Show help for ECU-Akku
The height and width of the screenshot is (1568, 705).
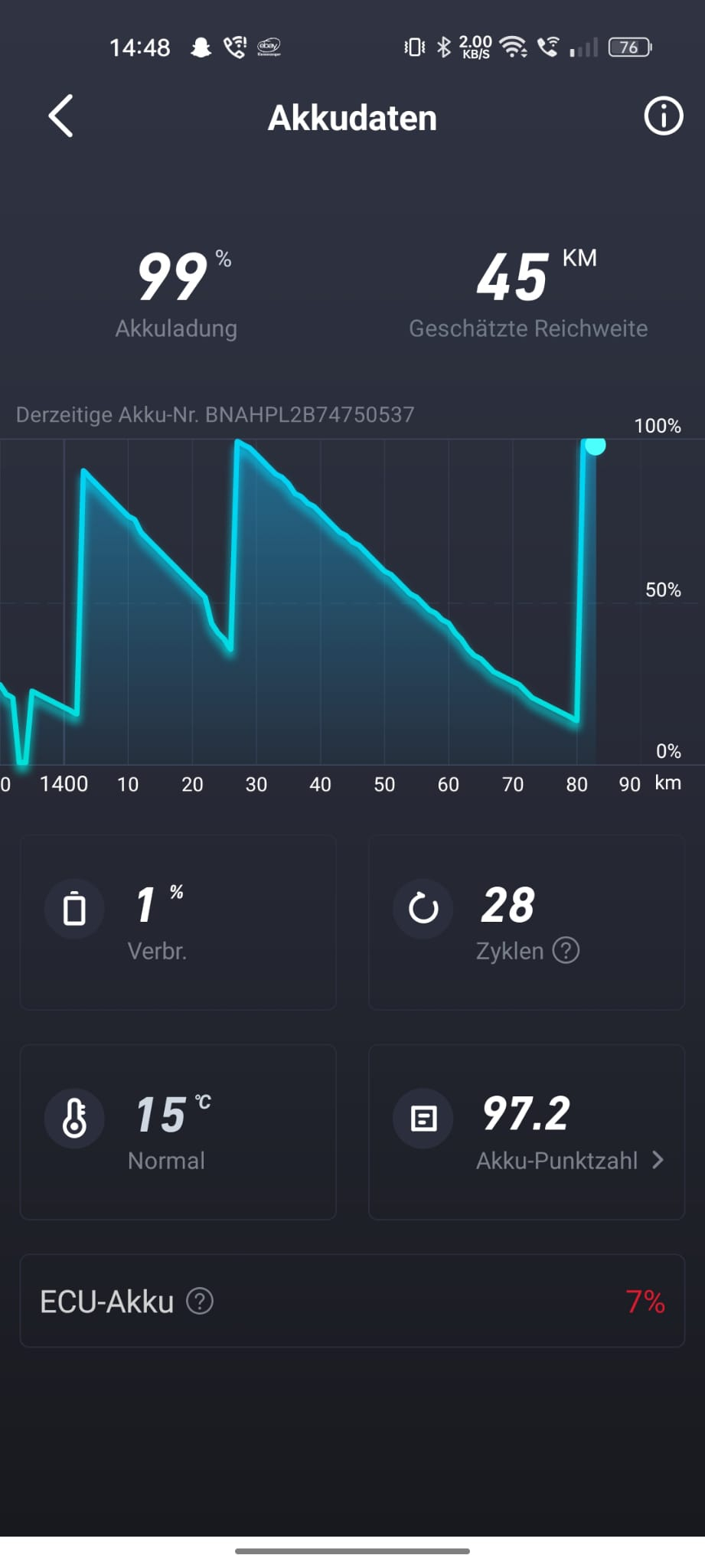pyautogui.click(x=200, y=1302)
